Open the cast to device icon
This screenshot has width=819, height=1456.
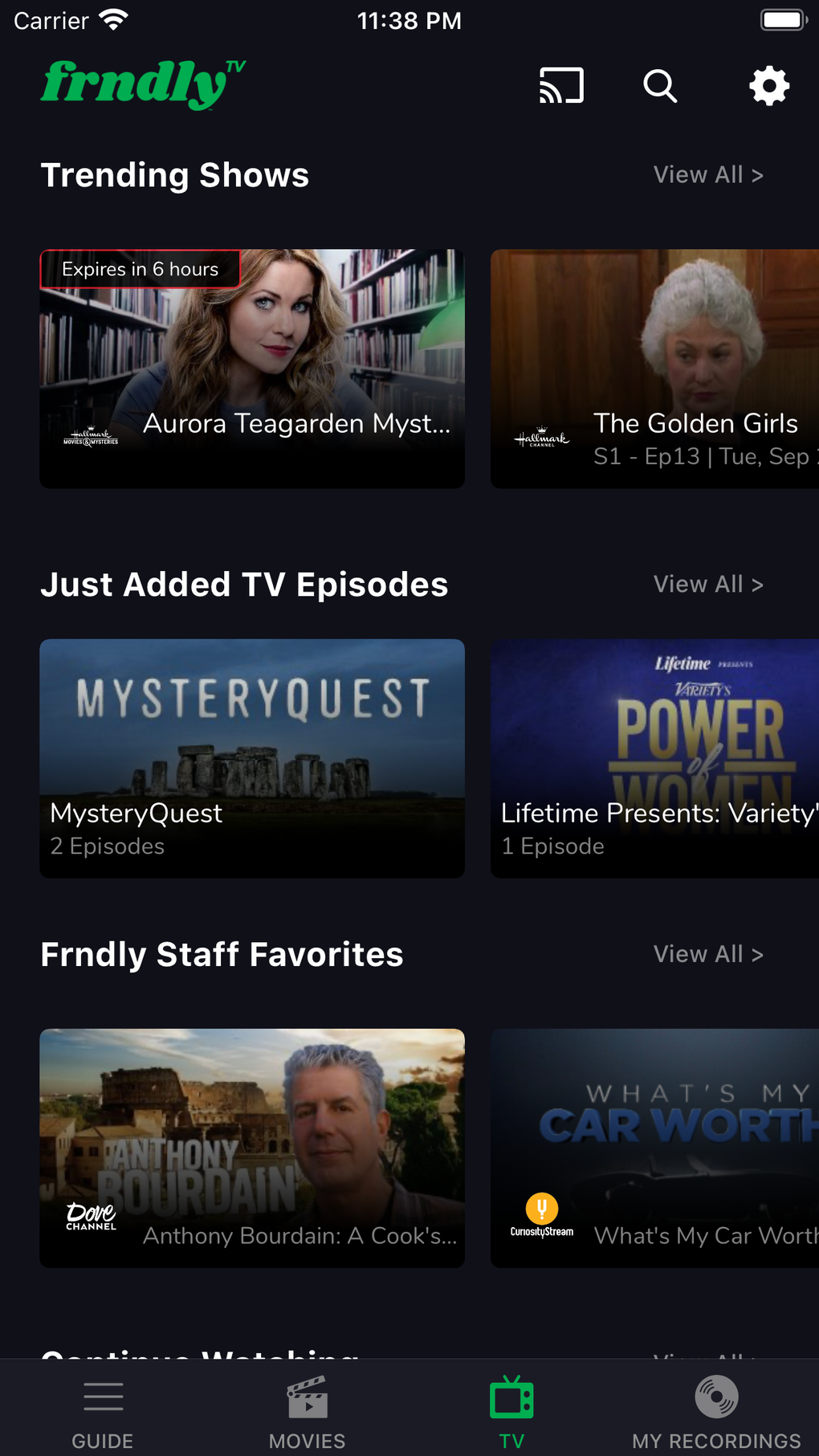pyautogui.click(x=561, y=86)
